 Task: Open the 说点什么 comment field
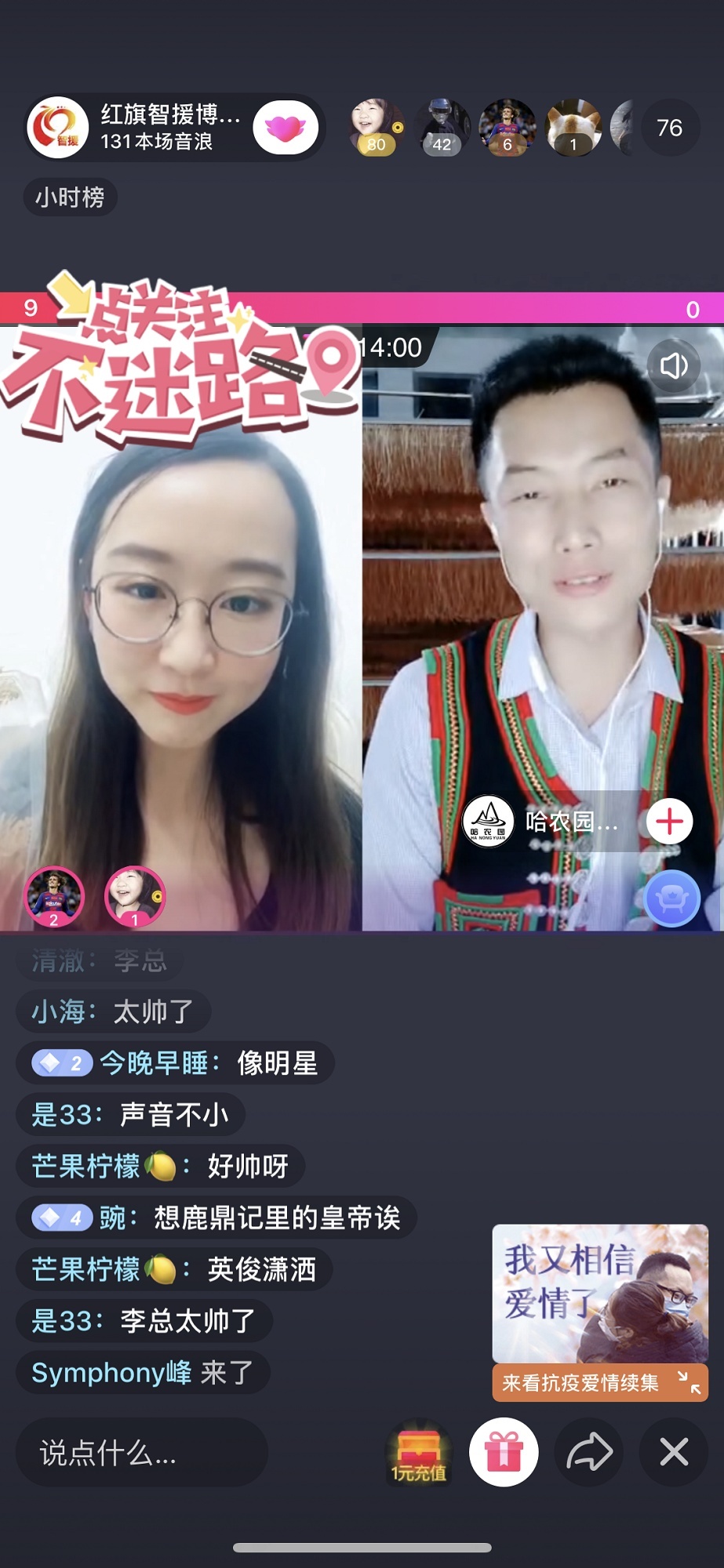click(141, 1453)
